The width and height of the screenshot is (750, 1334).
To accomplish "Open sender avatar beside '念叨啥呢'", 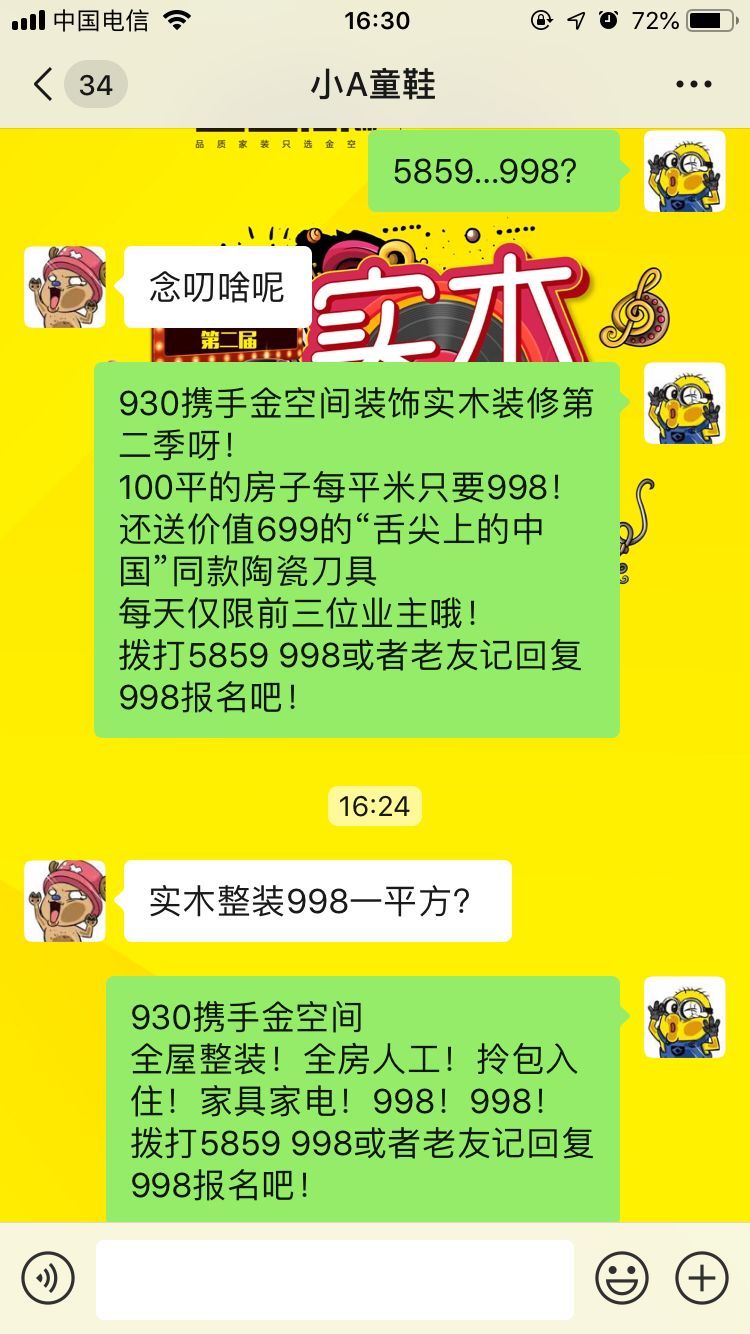I will click(65, 287).
